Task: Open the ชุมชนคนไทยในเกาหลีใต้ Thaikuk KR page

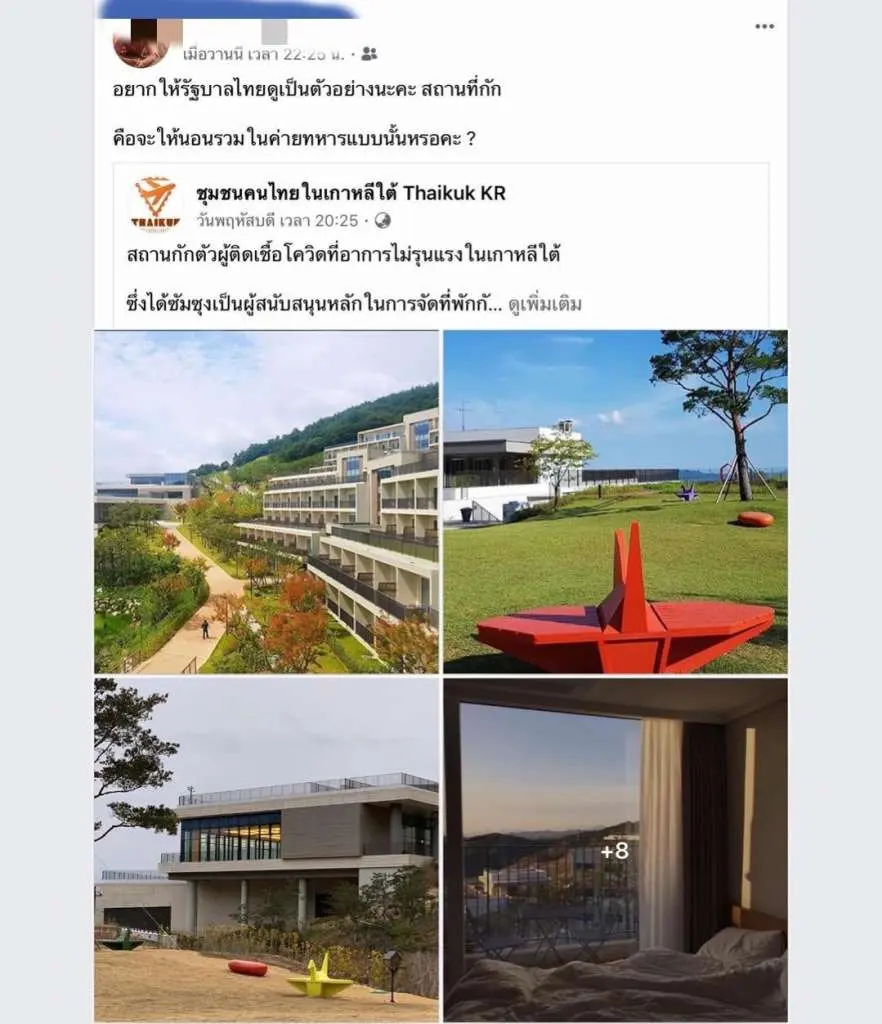Action: point(351,193)
